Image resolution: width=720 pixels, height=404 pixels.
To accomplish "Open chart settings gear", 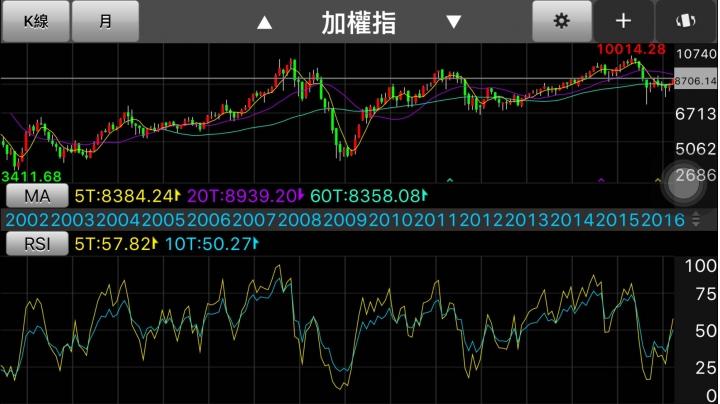I will pyautogui.click(x=561, y=21).
